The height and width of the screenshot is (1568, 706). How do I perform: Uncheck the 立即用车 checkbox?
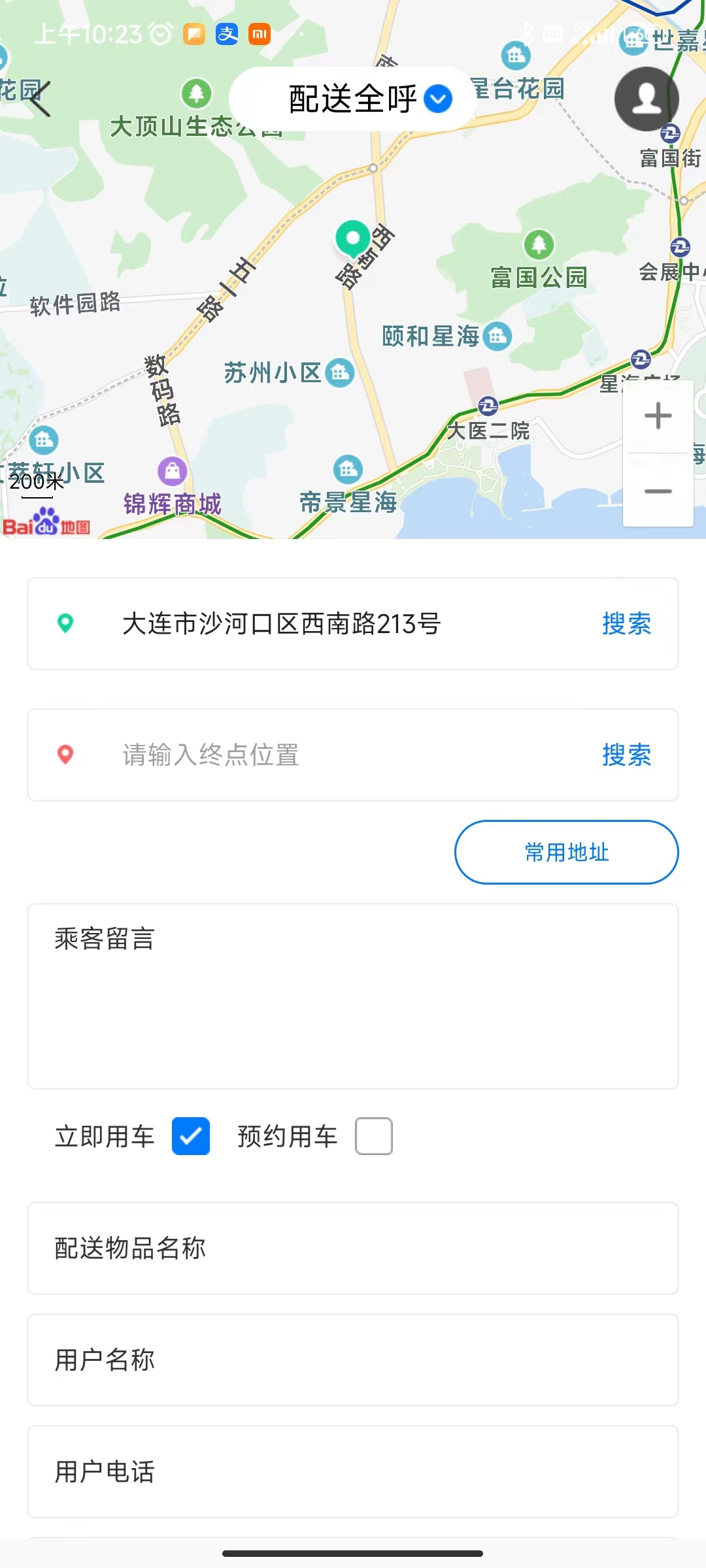[191, 1136]
